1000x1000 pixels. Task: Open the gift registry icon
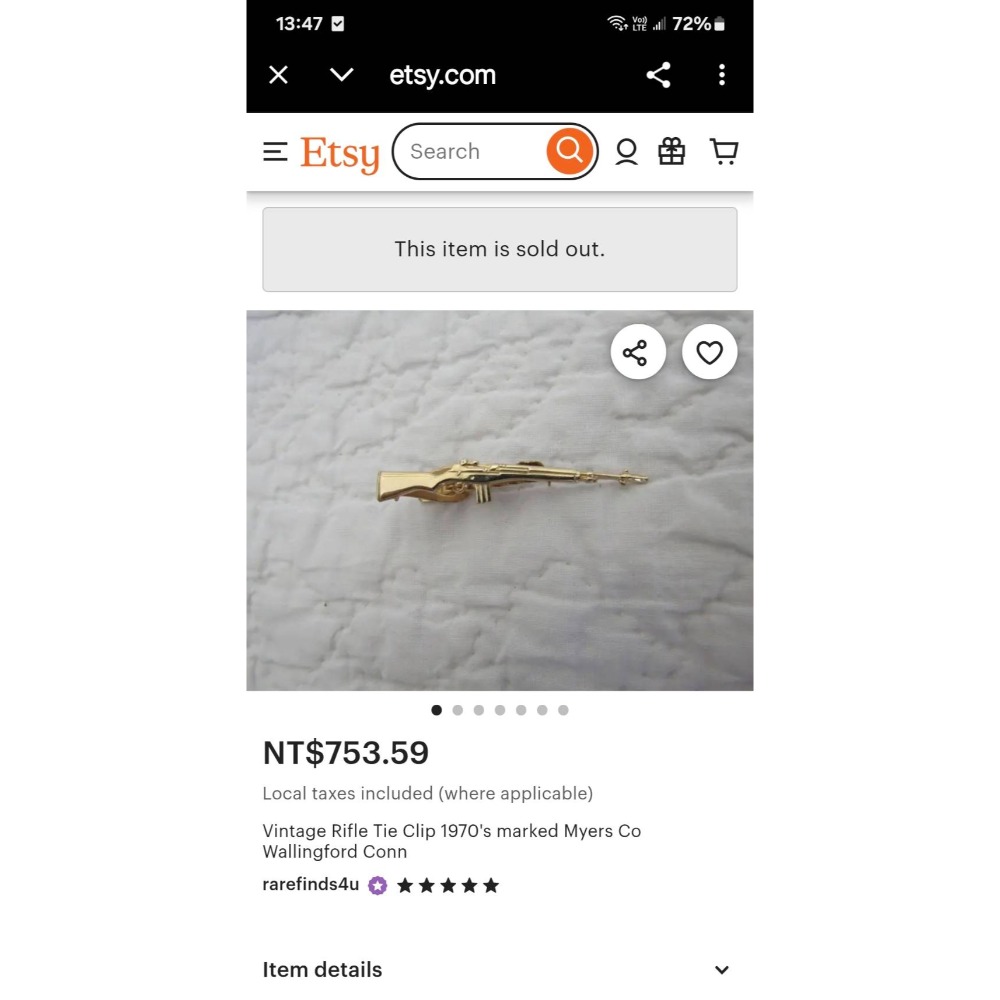tap(672, 152)
